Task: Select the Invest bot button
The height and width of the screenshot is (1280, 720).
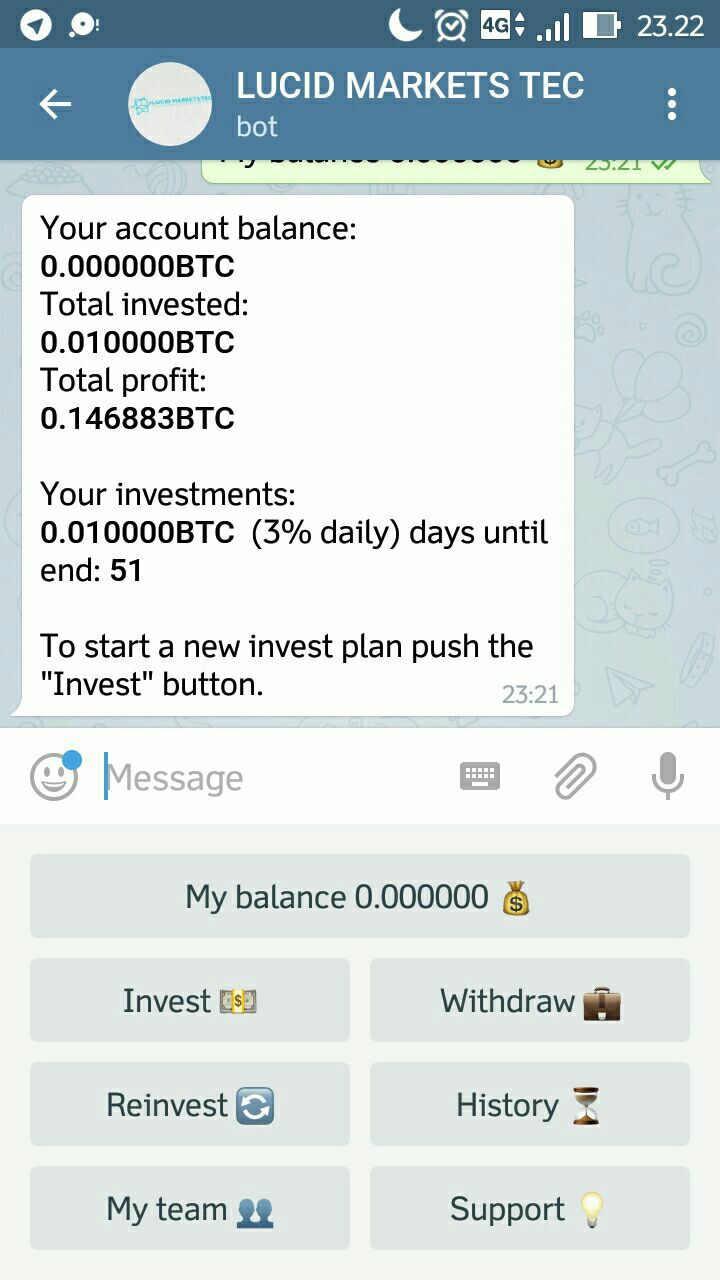Action: point(190,1000)
